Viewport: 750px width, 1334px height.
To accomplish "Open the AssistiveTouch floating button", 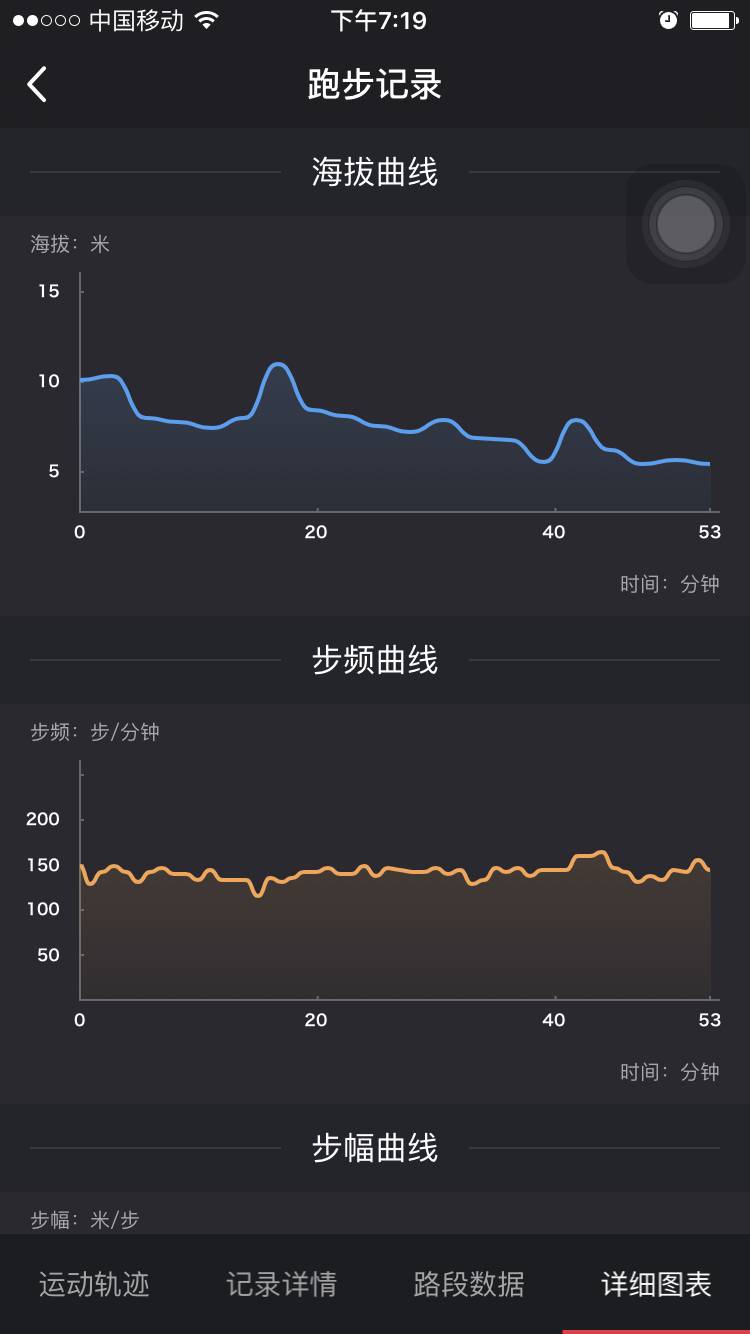I will point(686,224).
